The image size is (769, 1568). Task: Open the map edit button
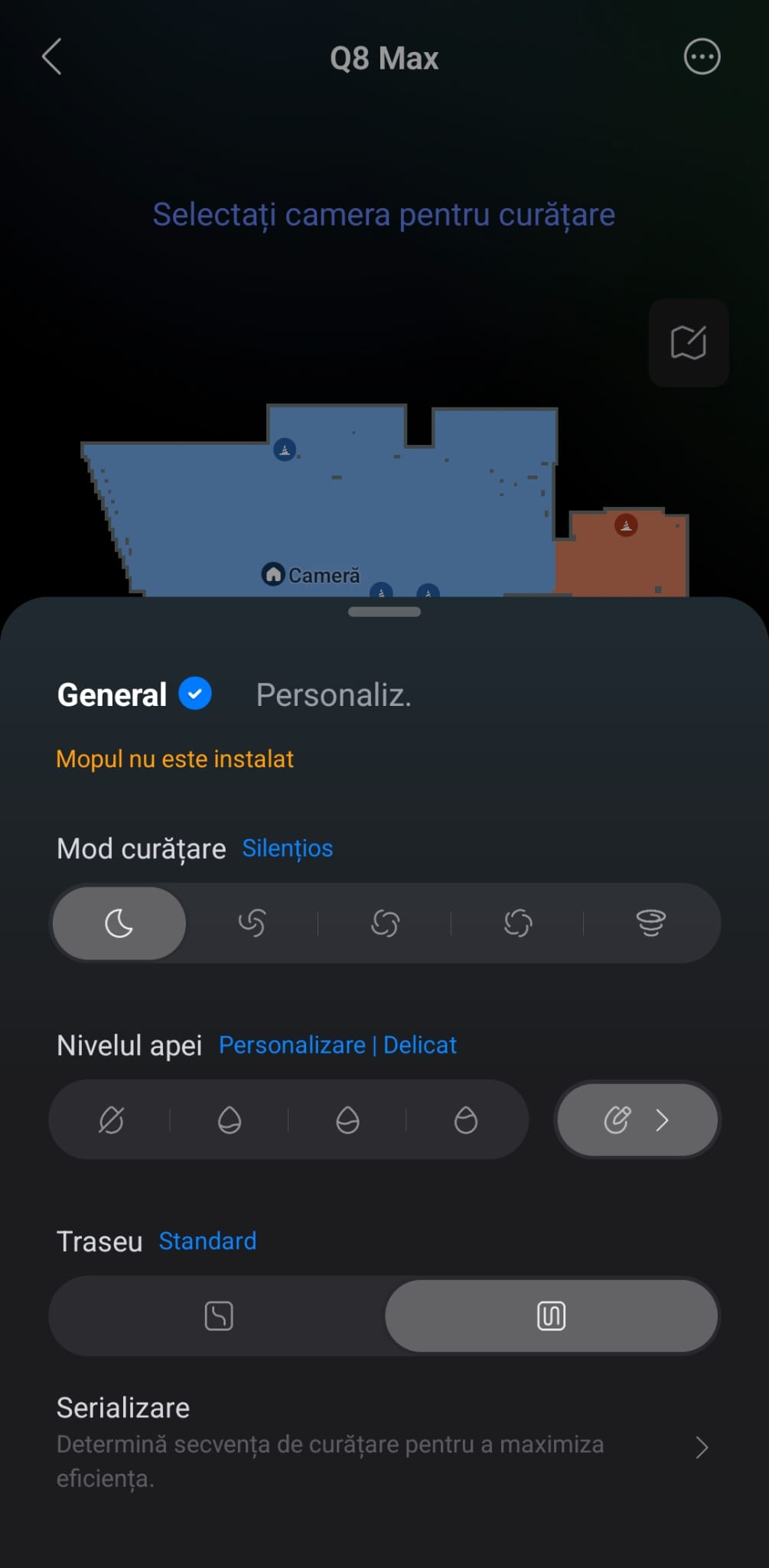(x=688, y=342)
